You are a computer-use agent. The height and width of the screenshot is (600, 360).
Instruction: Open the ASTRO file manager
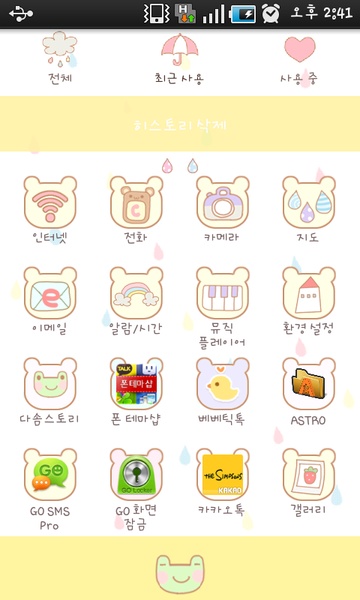coord(308,391)
